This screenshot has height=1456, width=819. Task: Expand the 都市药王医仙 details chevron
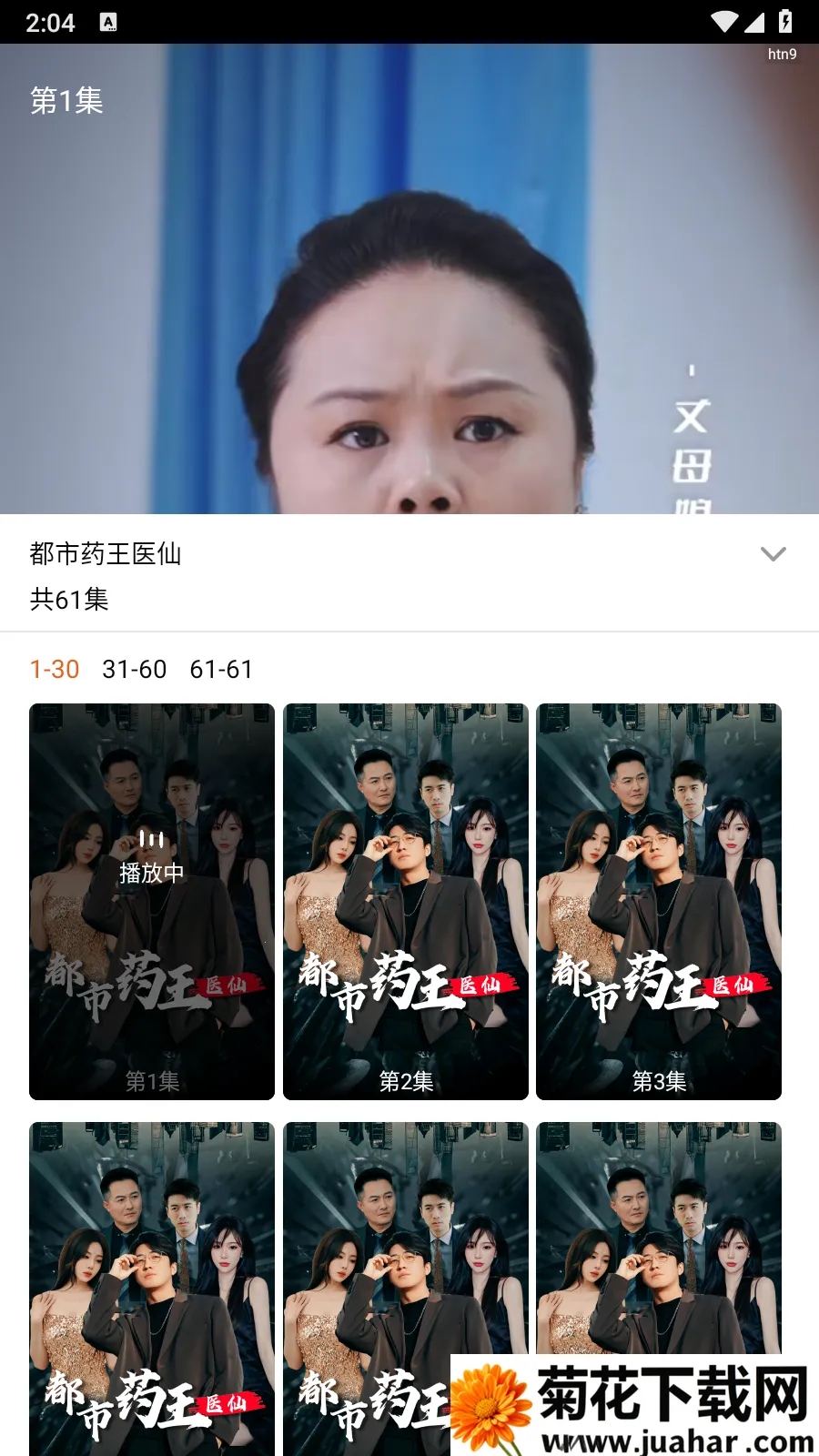(773, 554)
